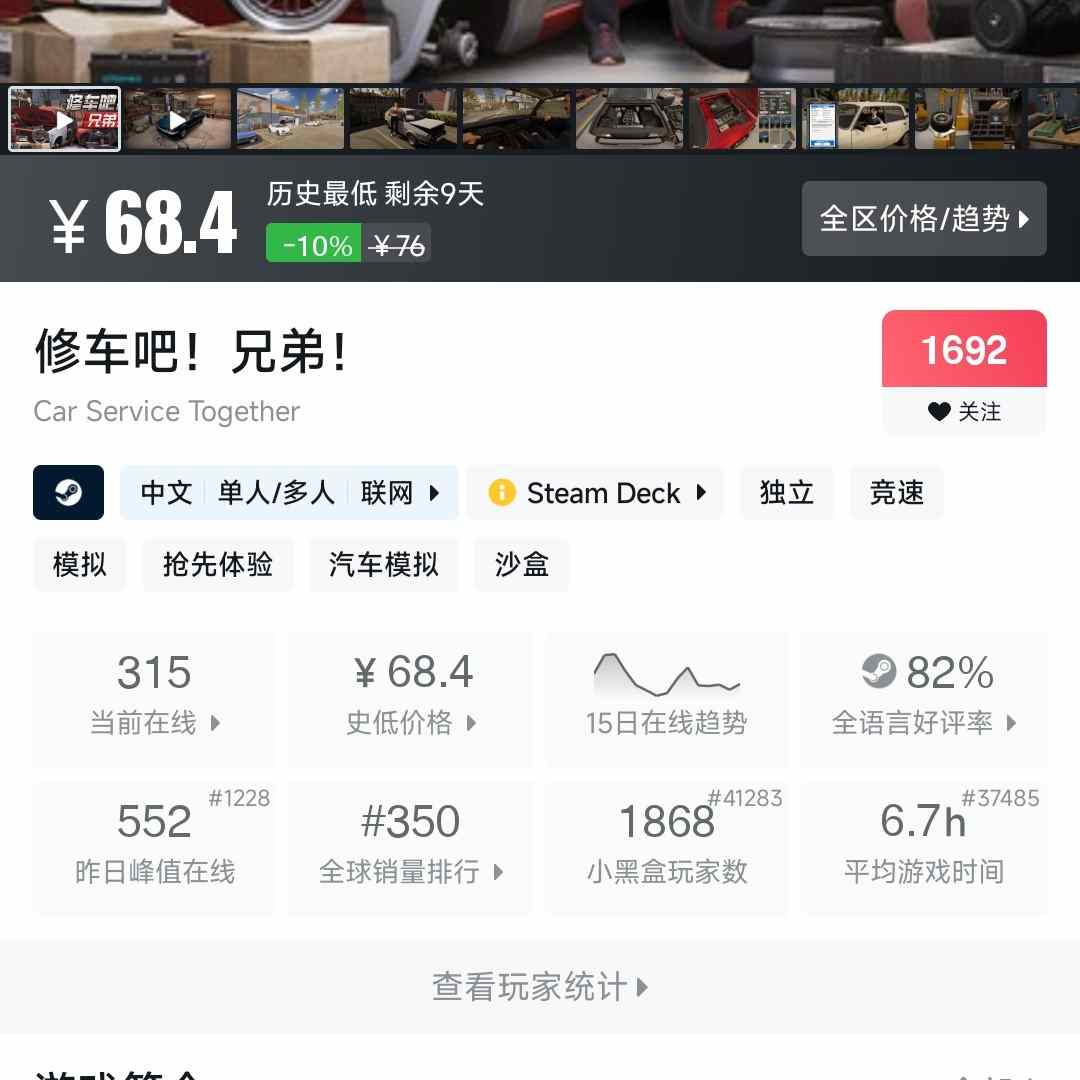Open 查看玩家统计 player statistics

pyautogui.click(x=540, y=987)
